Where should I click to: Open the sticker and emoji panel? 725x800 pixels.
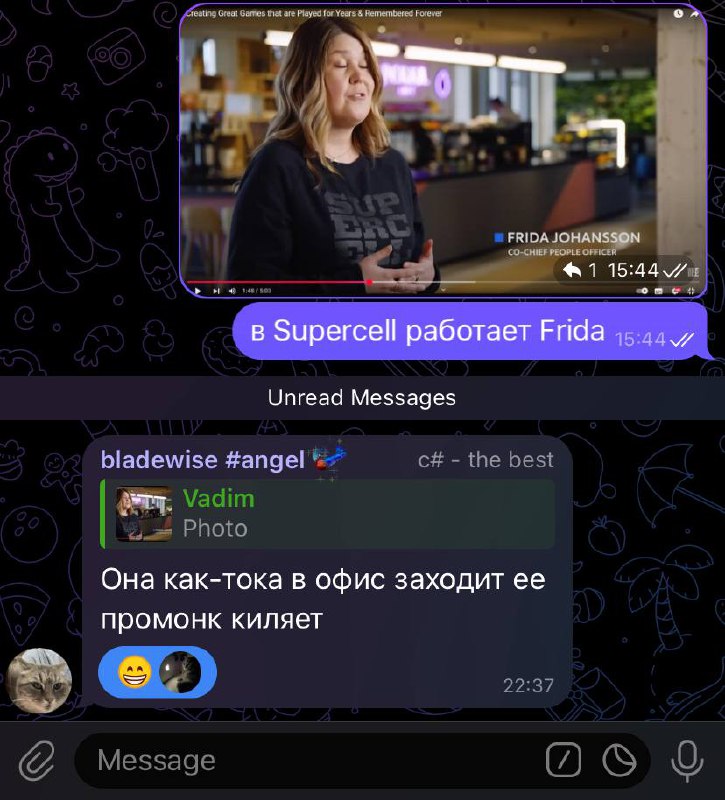tap(620, 762)
